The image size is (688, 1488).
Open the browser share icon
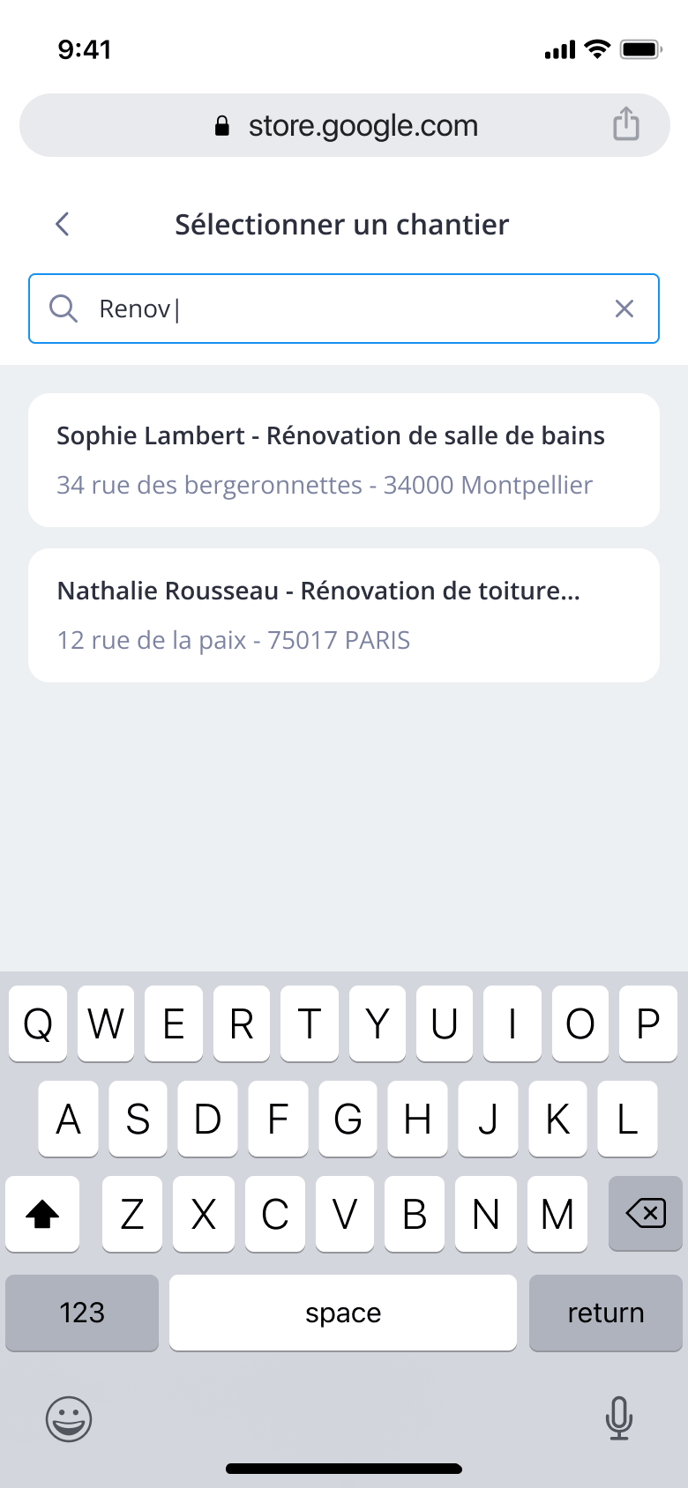pos(626,124)
